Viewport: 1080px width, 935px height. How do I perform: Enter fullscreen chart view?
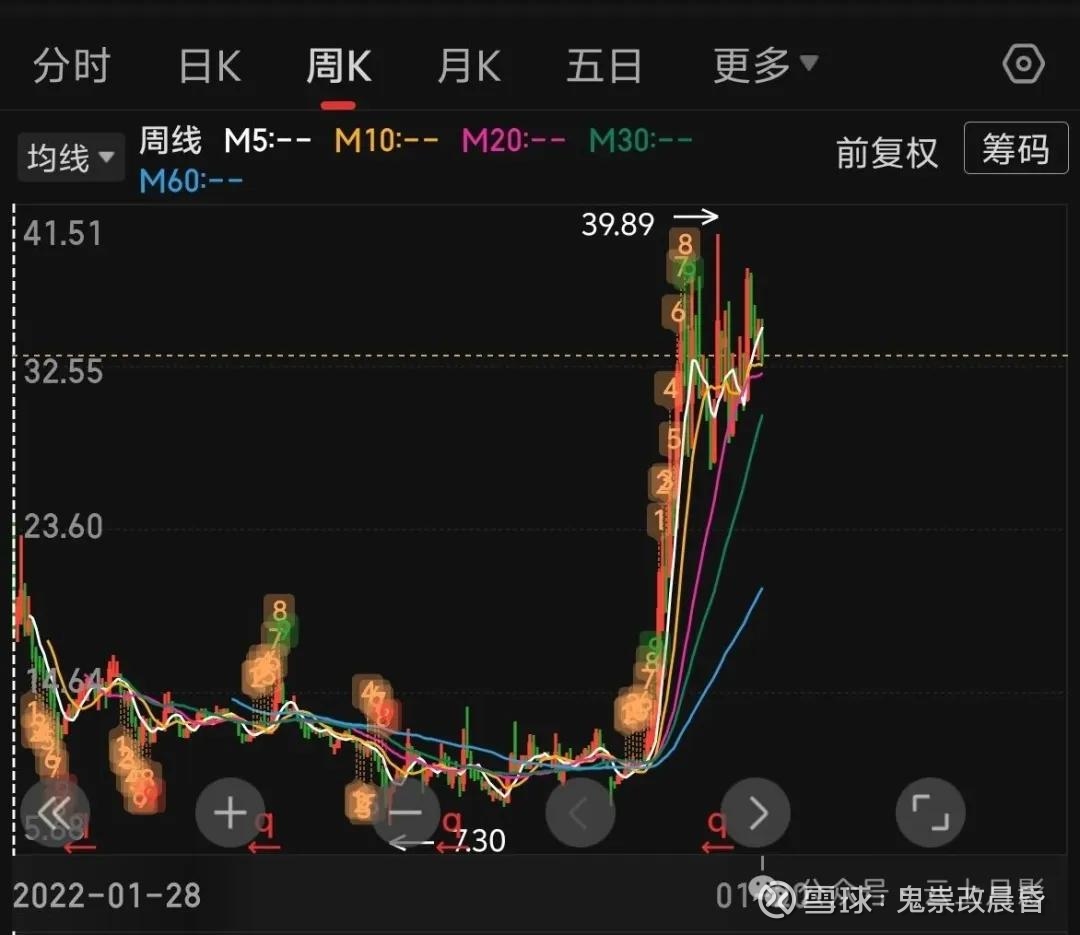point(931,813)
